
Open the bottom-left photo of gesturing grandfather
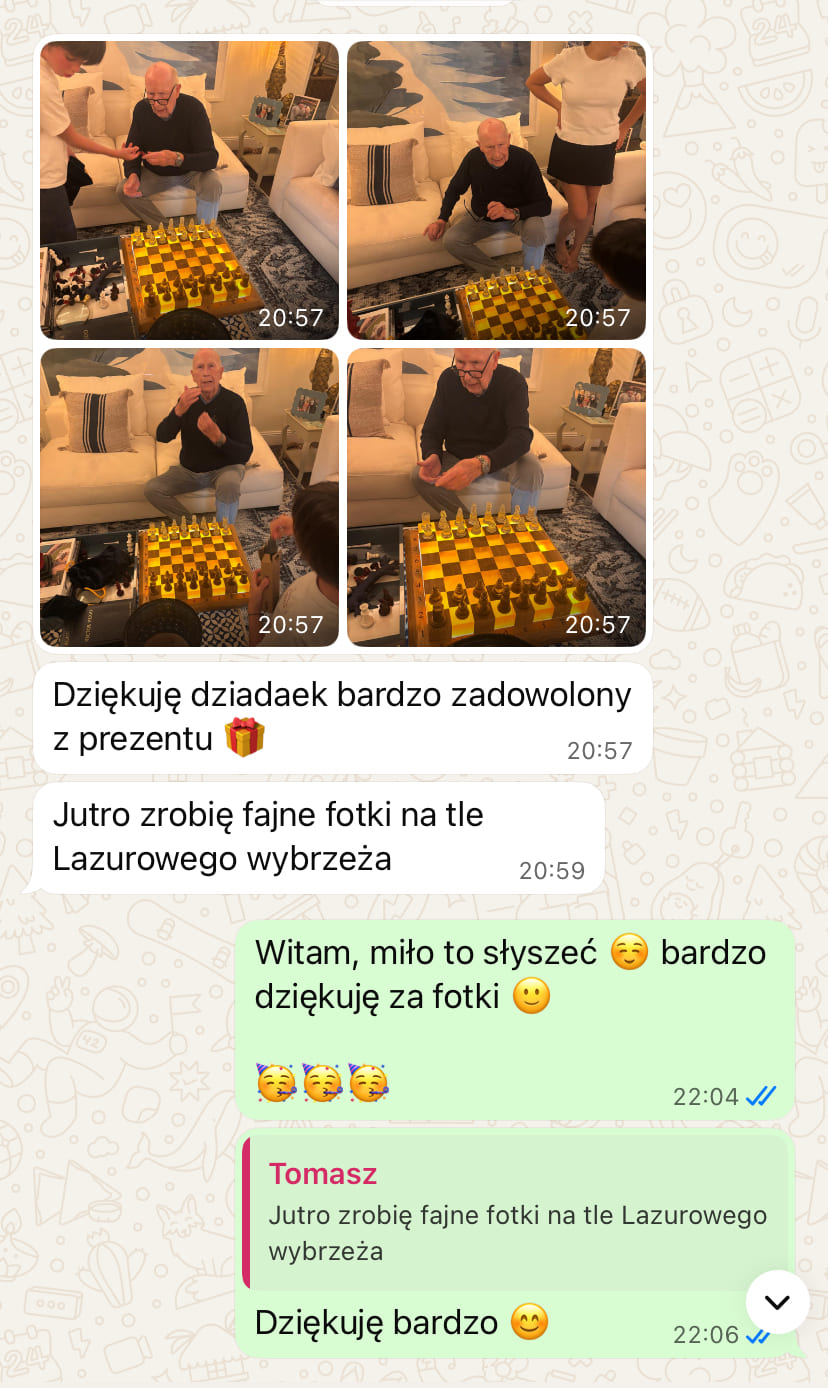click(x=190, y=497)
